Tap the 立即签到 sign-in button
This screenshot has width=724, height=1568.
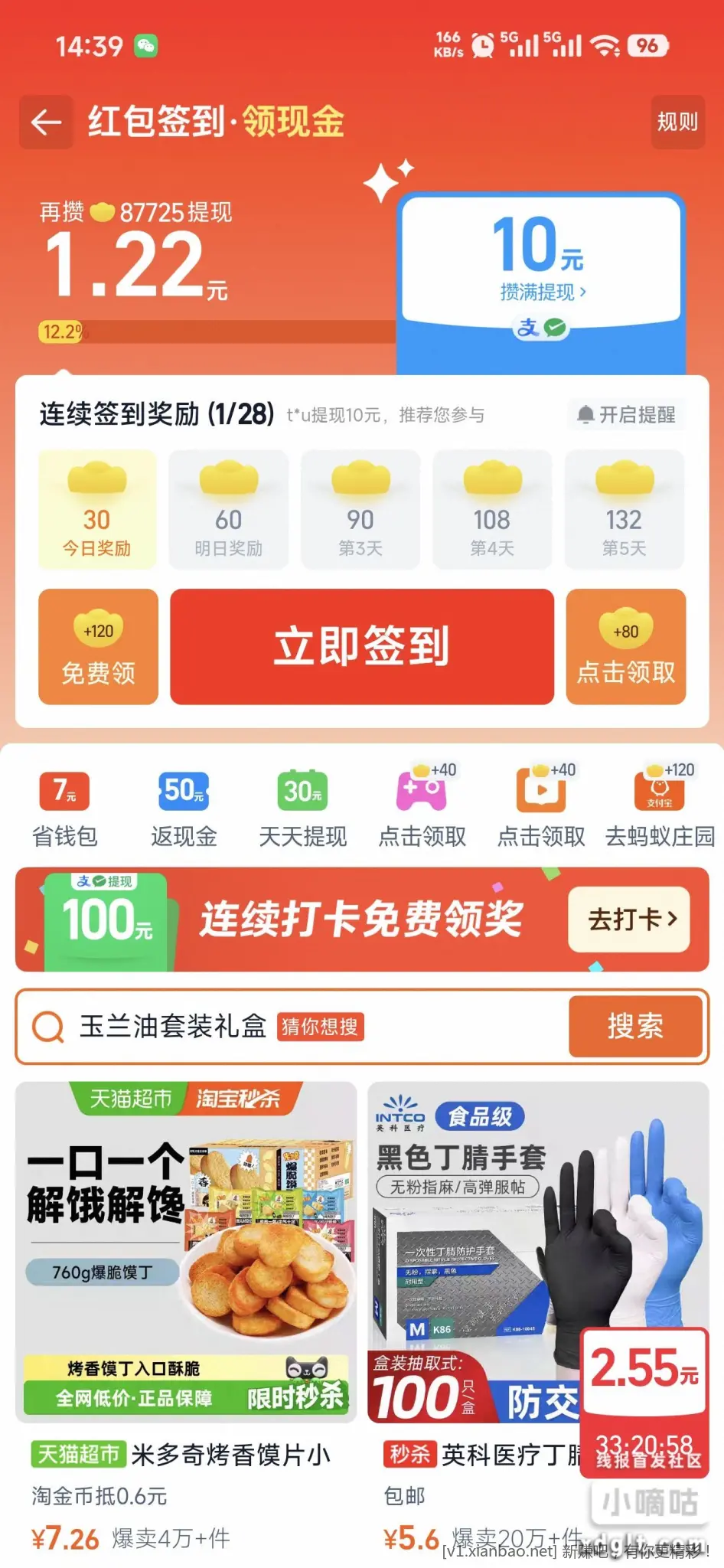click(x=361, y=646)
